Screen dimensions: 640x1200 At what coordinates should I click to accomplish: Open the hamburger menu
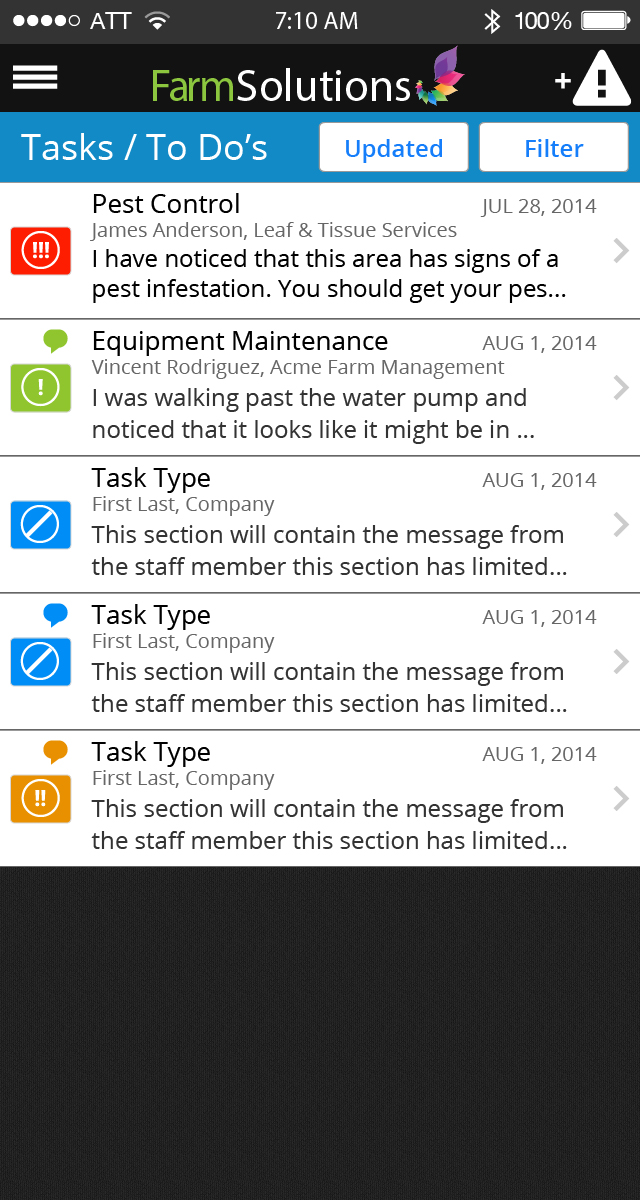[x=34, y=78]
